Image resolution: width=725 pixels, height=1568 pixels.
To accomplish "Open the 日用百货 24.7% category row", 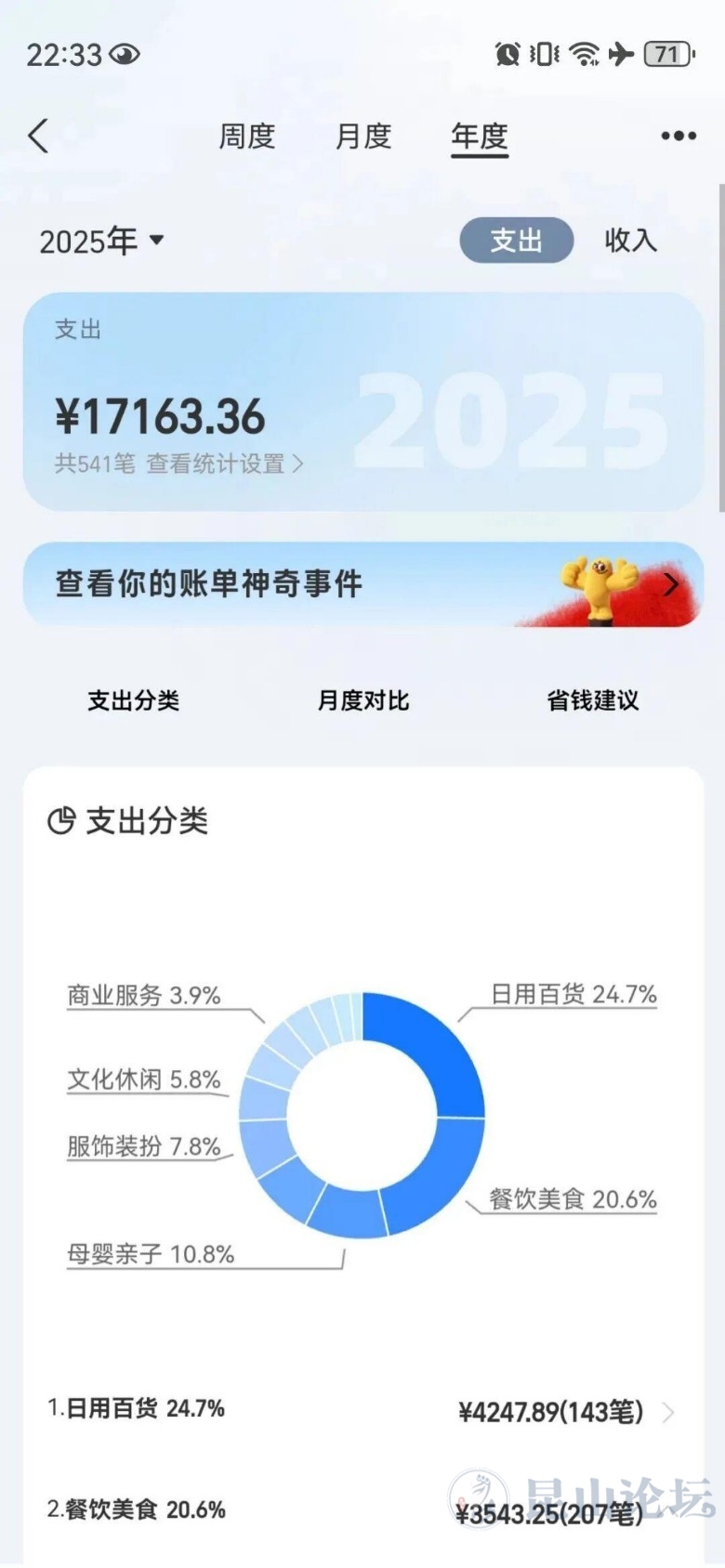I will tap(362, 1411).
